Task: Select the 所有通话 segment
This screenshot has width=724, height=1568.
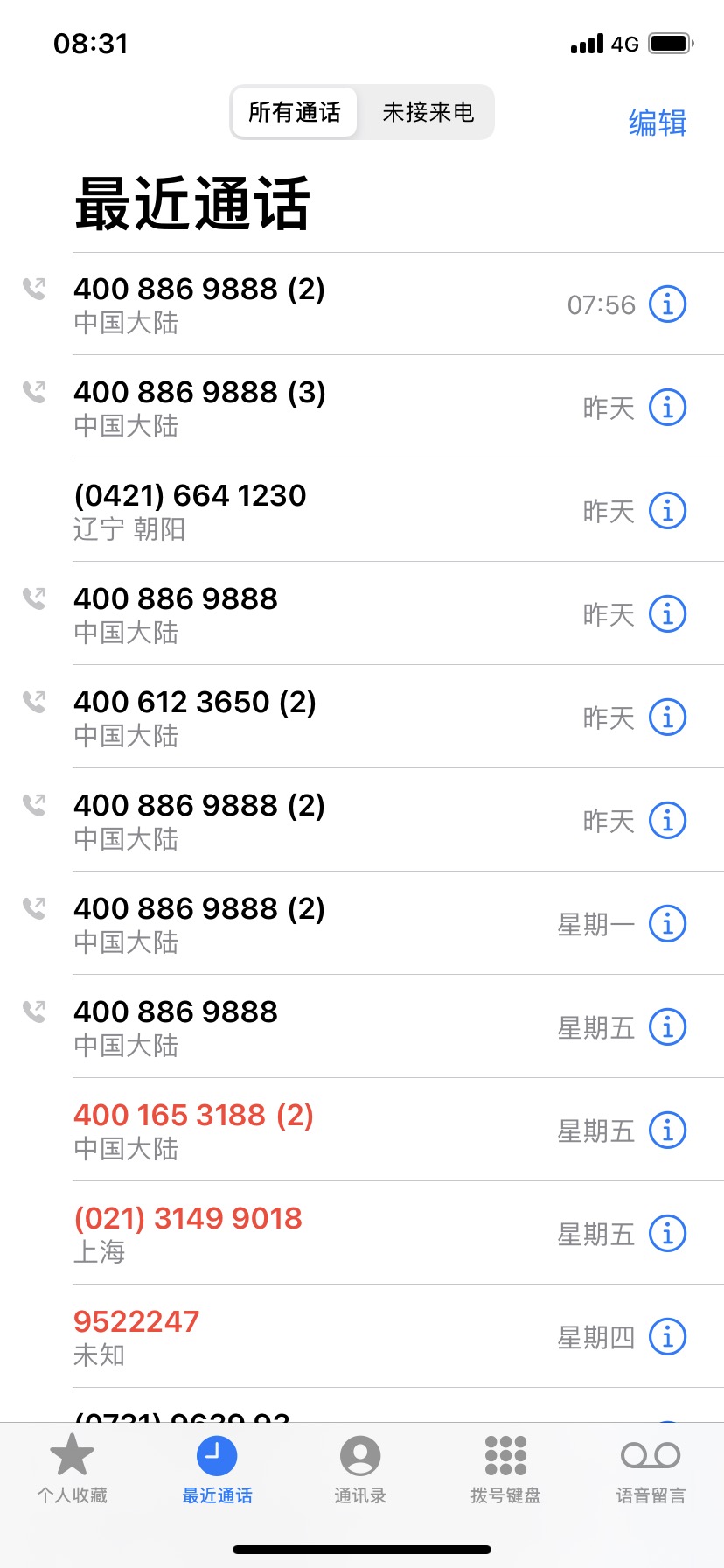Action: pyautogui.click(x=295, y=112)
